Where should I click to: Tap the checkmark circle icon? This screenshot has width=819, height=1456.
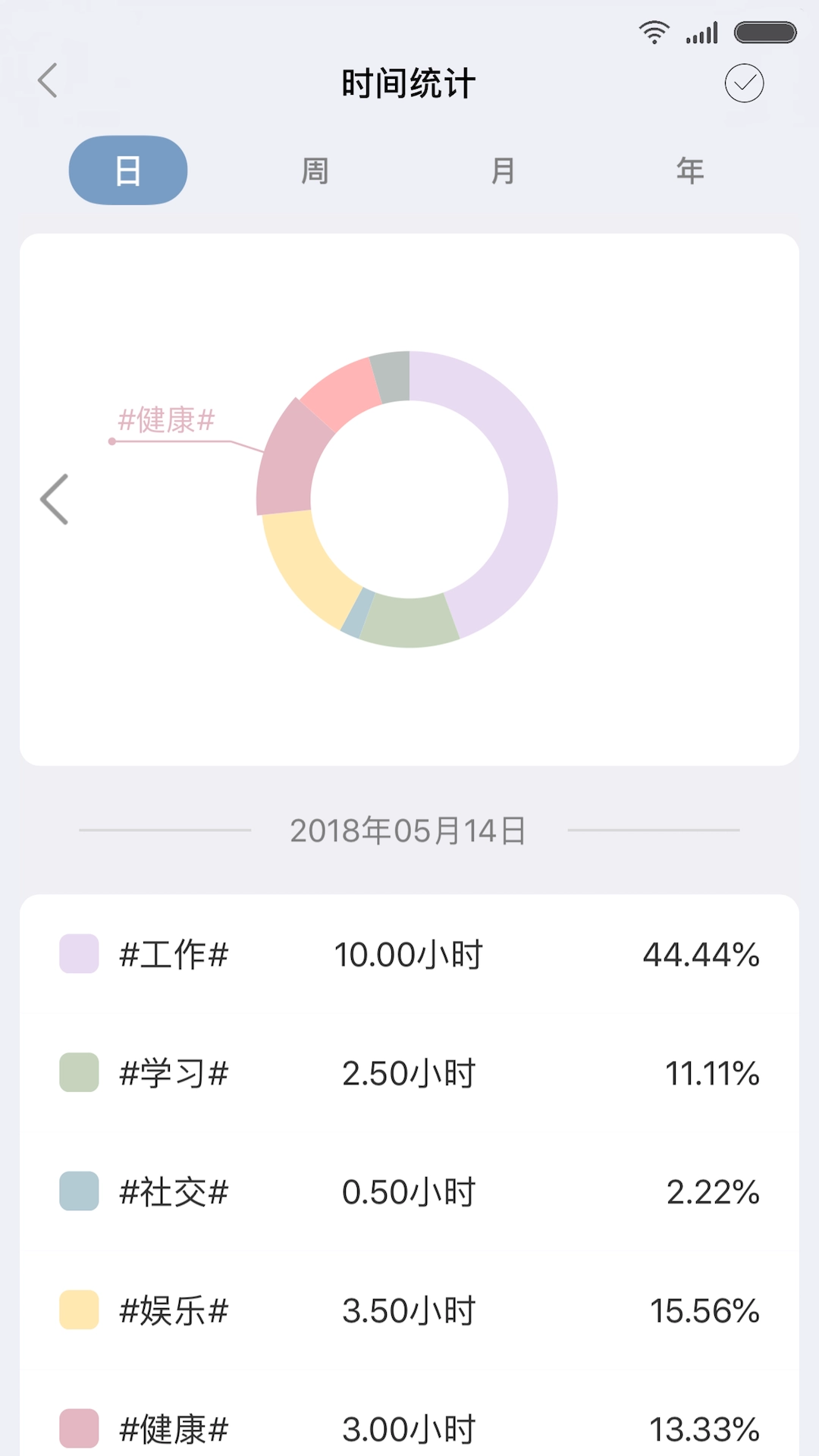click(744, 83)
